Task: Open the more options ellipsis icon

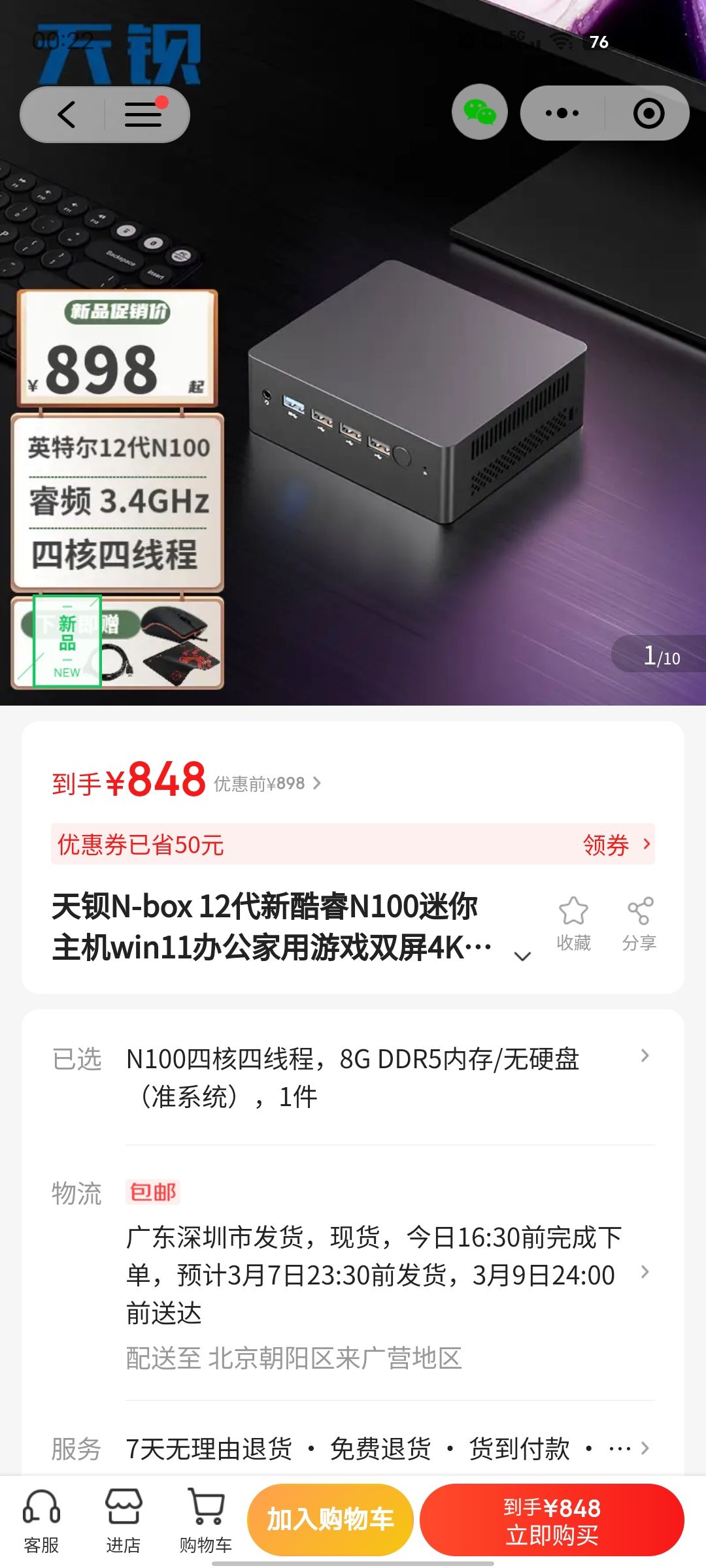Action: click(x=561, y=112)
